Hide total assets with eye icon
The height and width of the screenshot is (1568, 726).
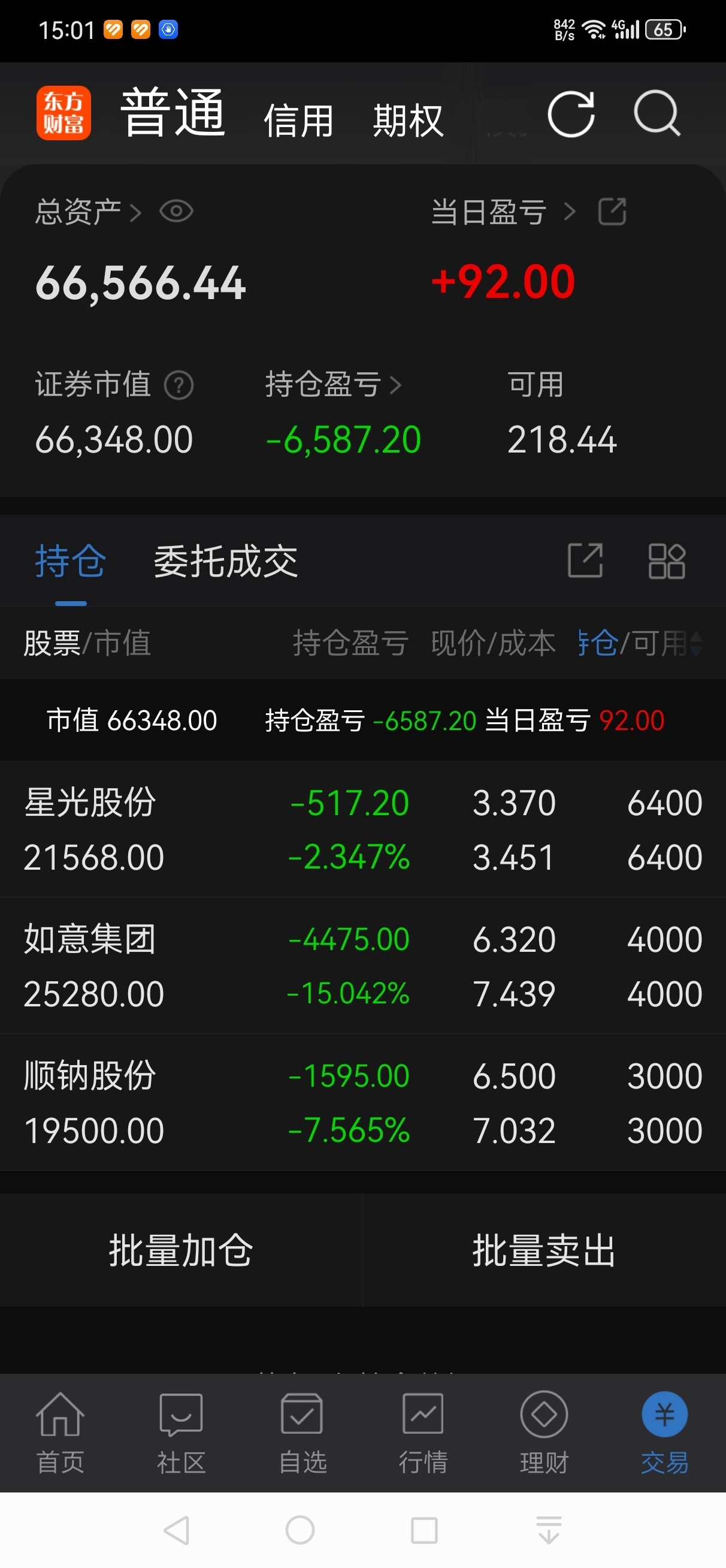[x=176, y=212]
